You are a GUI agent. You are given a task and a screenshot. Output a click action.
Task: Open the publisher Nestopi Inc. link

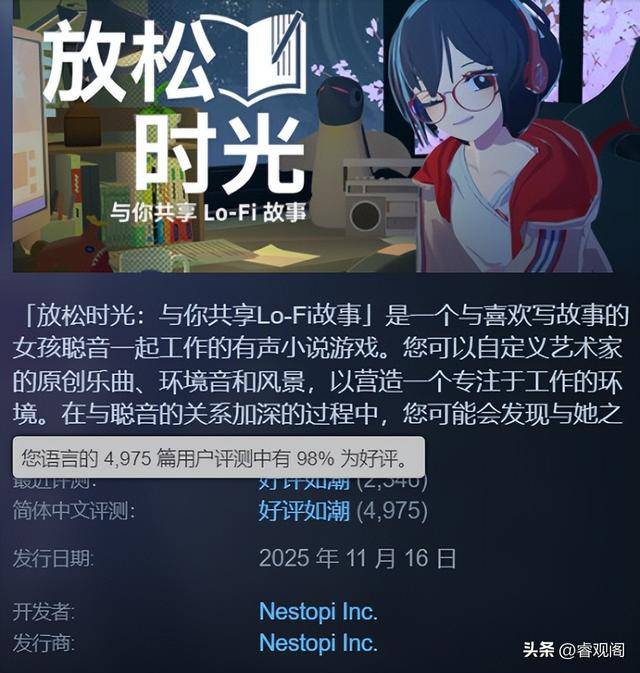[x=317, y=642]
